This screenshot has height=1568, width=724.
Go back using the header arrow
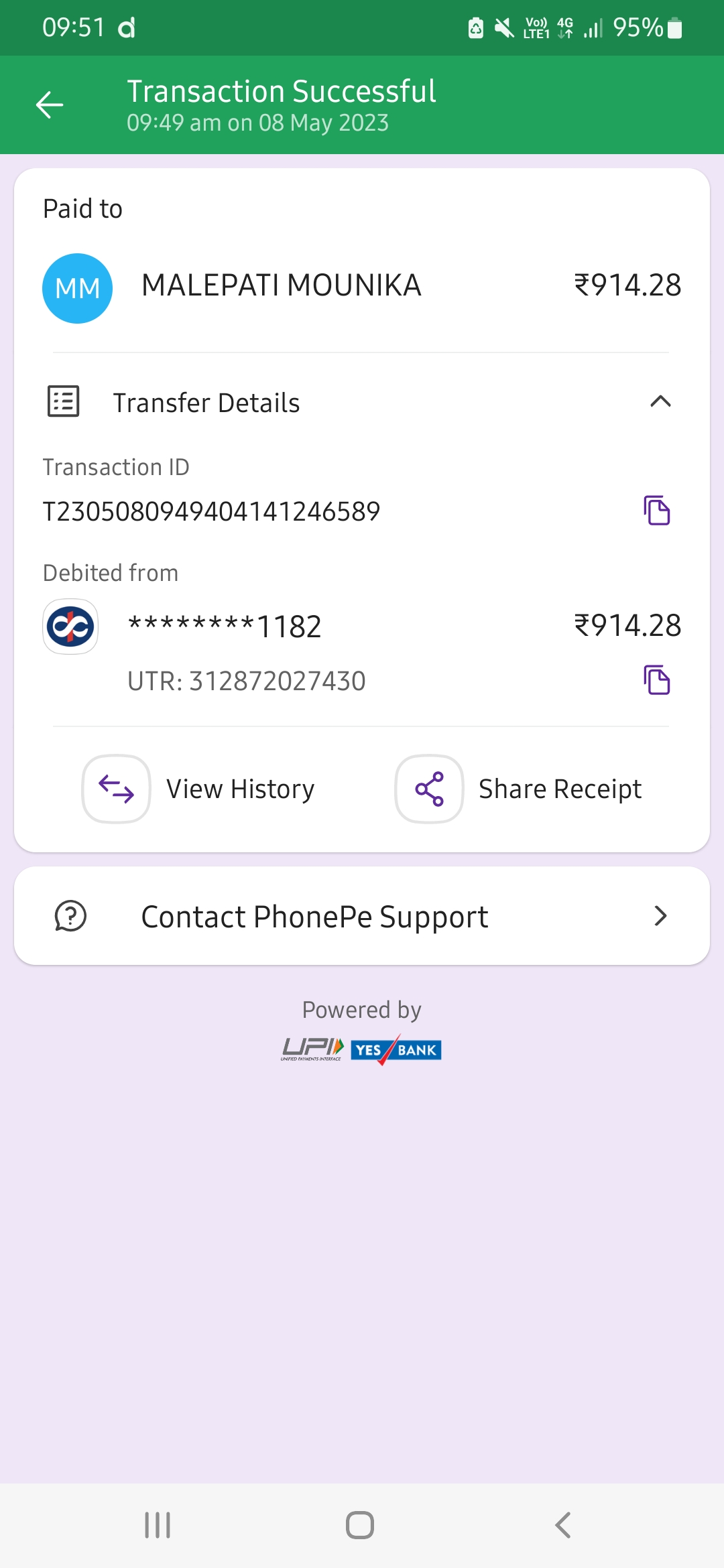click(x=50, y=105)
